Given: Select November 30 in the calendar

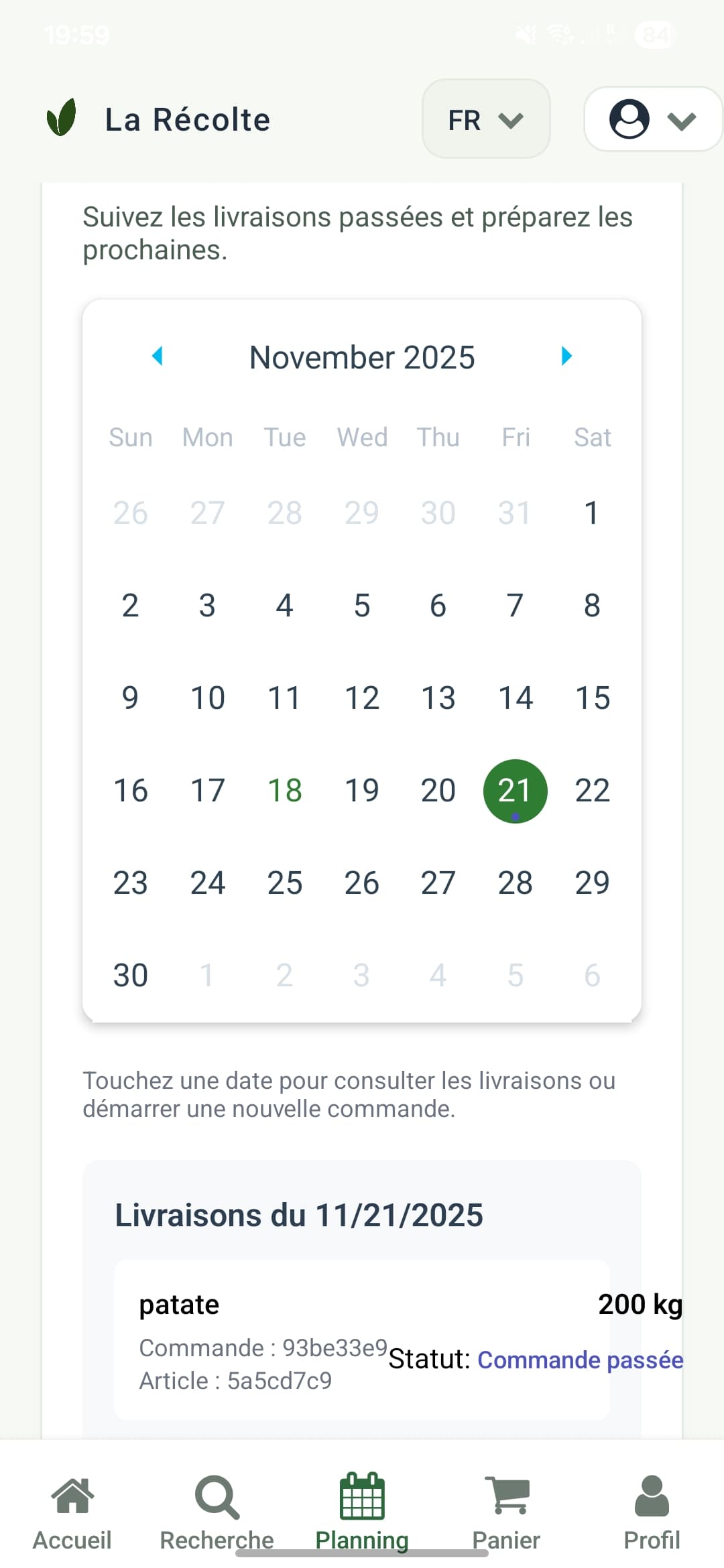Looking at the screenshot, I should click(x=130, y=976).
